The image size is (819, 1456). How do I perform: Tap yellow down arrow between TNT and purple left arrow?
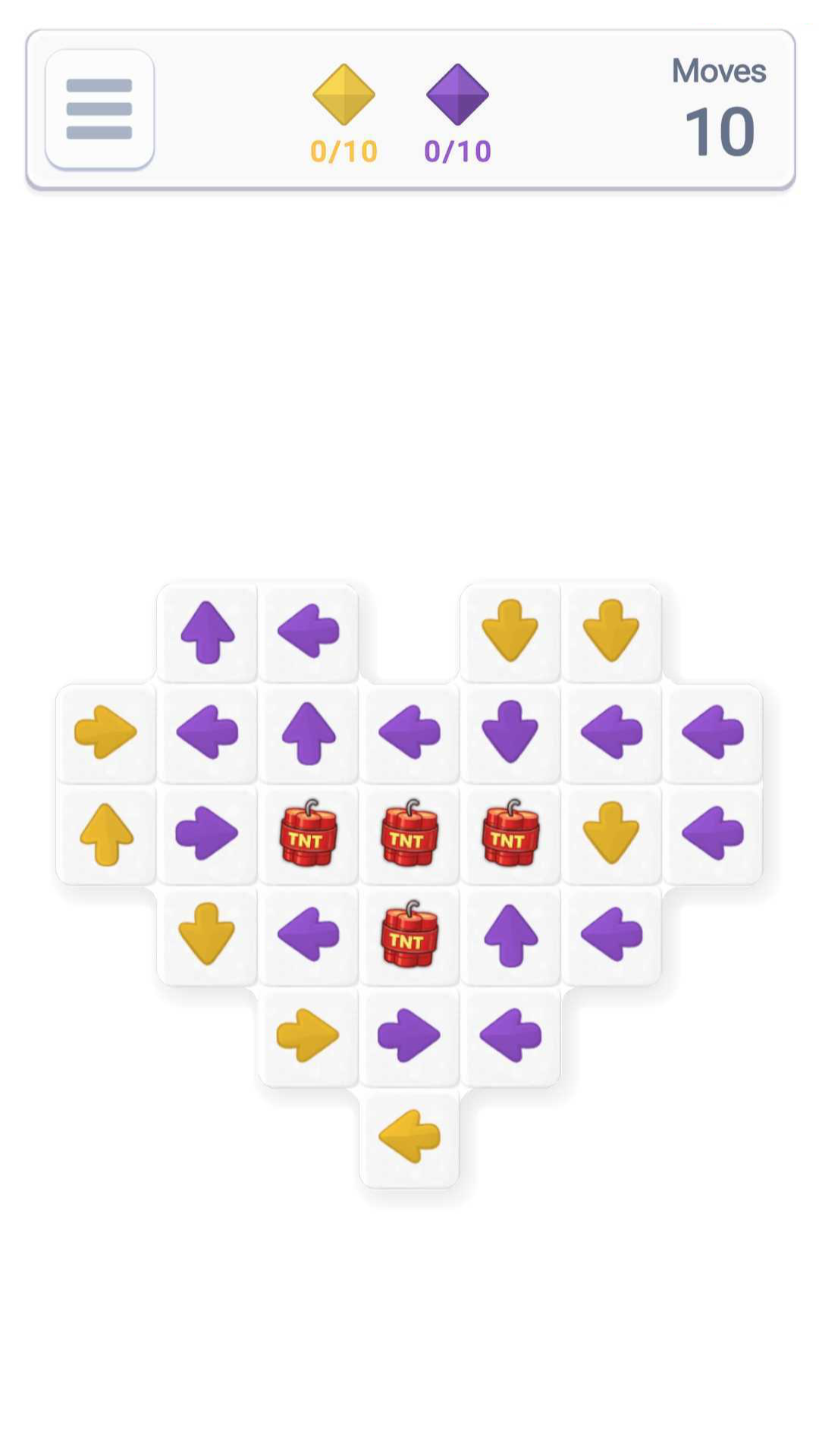611,834
